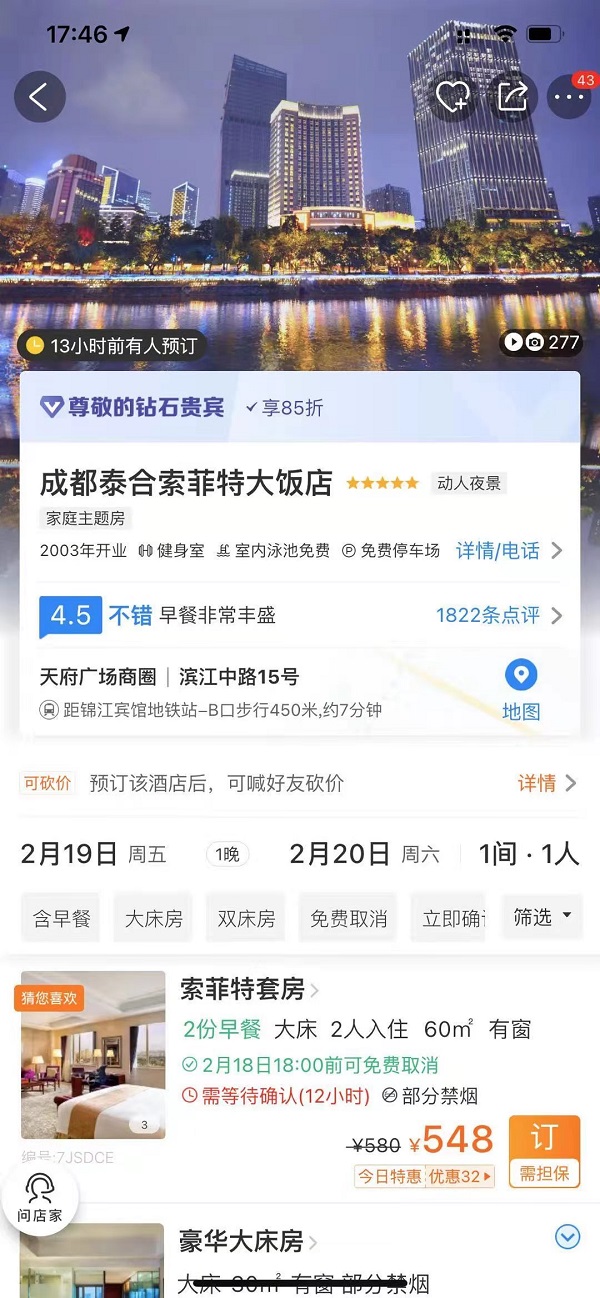Expand the 豪华大床房 room options

(x=567, y=1237)
